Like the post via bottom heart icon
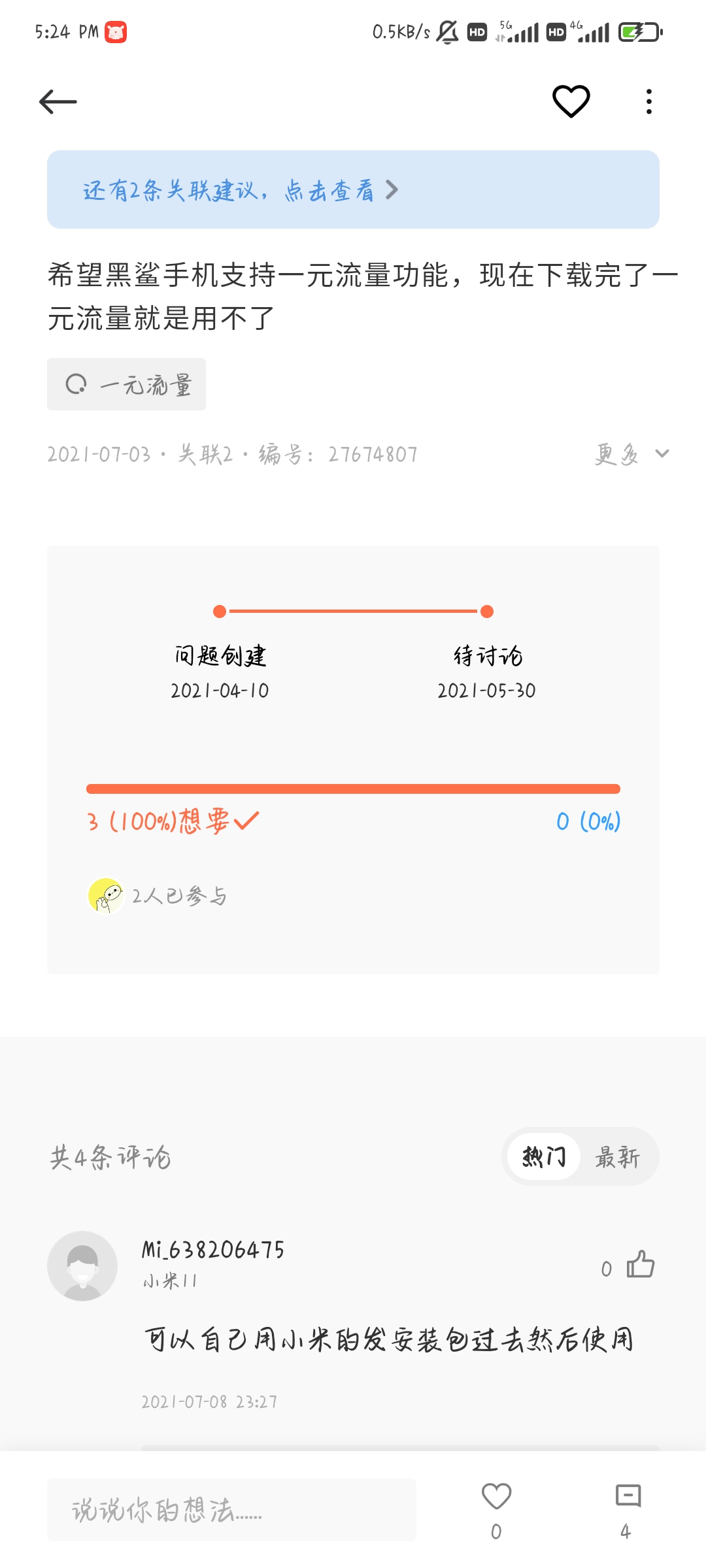706x1568 pixels. 496,1497
